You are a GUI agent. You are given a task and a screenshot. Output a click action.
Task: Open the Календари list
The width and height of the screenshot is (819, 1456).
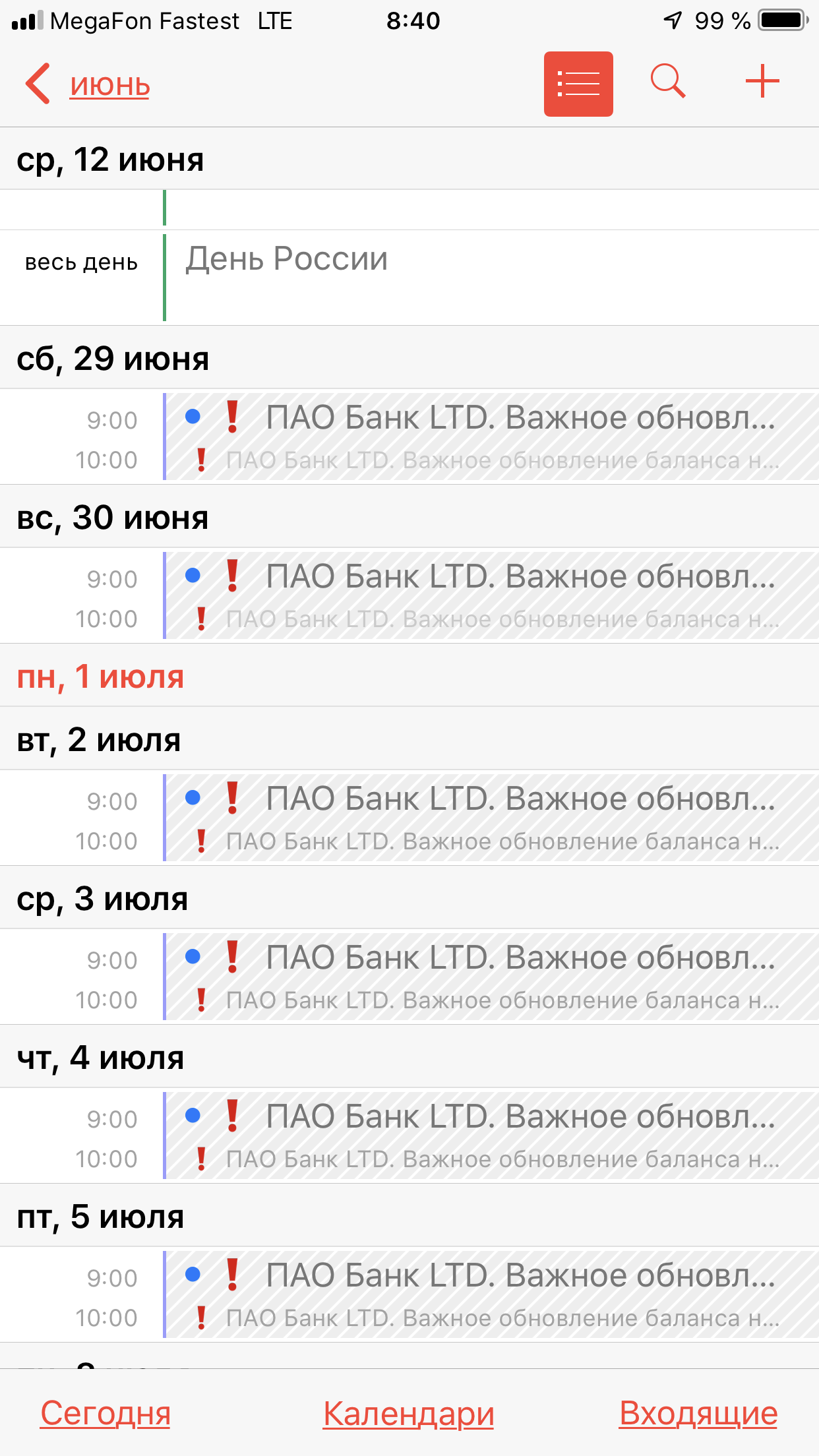(x=408, y=1412)
